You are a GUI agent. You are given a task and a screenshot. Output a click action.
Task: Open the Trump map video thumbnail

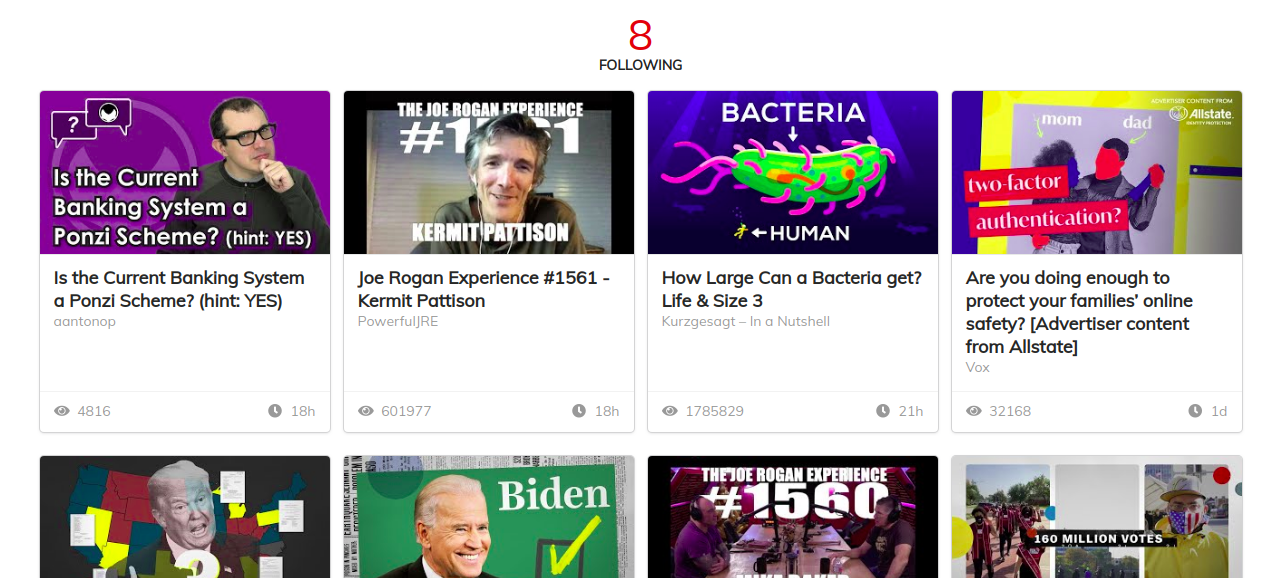click(185, 517)
